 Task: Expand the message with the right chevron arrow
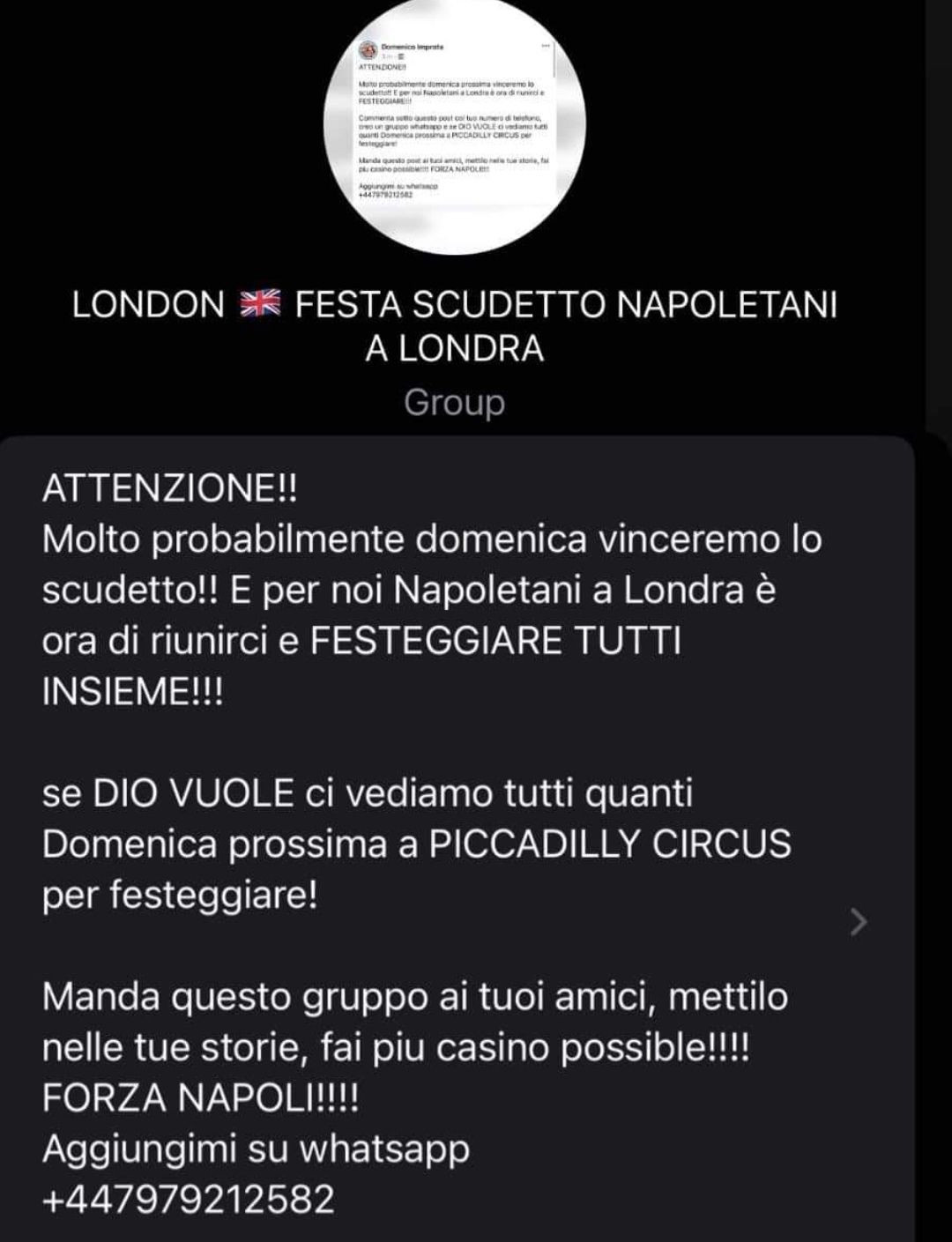point(859,919)
